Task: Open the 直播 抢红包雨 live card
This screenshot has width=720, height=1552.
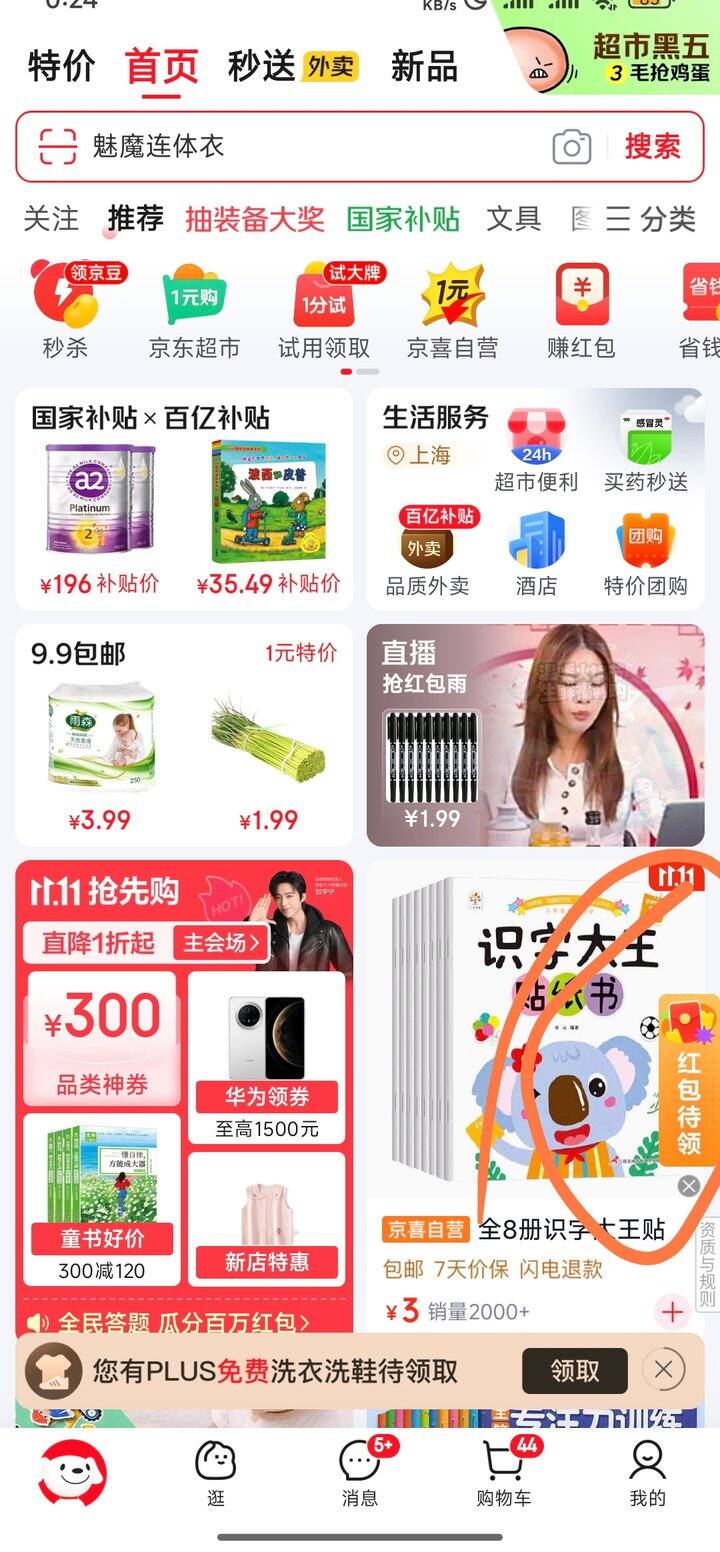Action: (x=535, y=735)
